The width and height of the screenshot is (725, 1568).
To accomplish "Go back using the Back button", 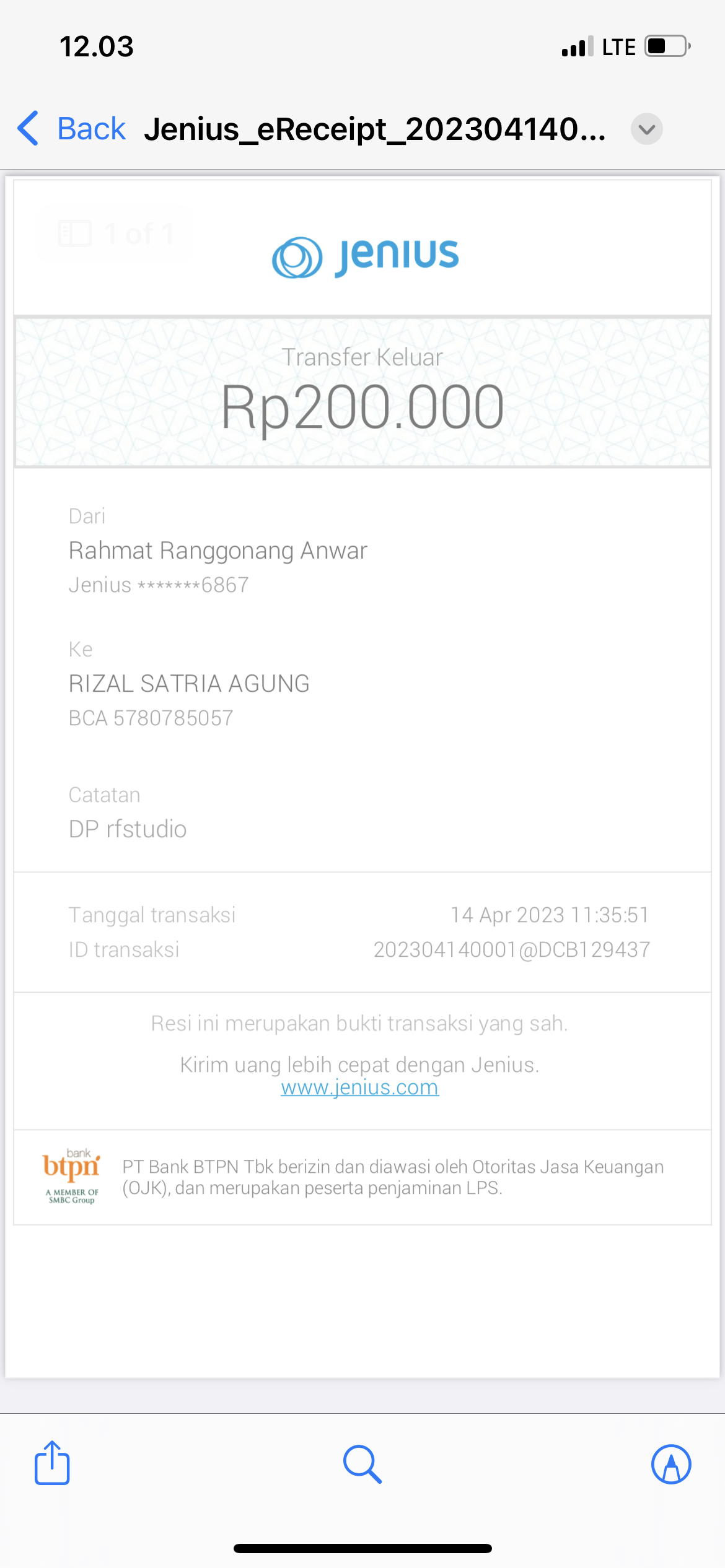I will [72, 129].
